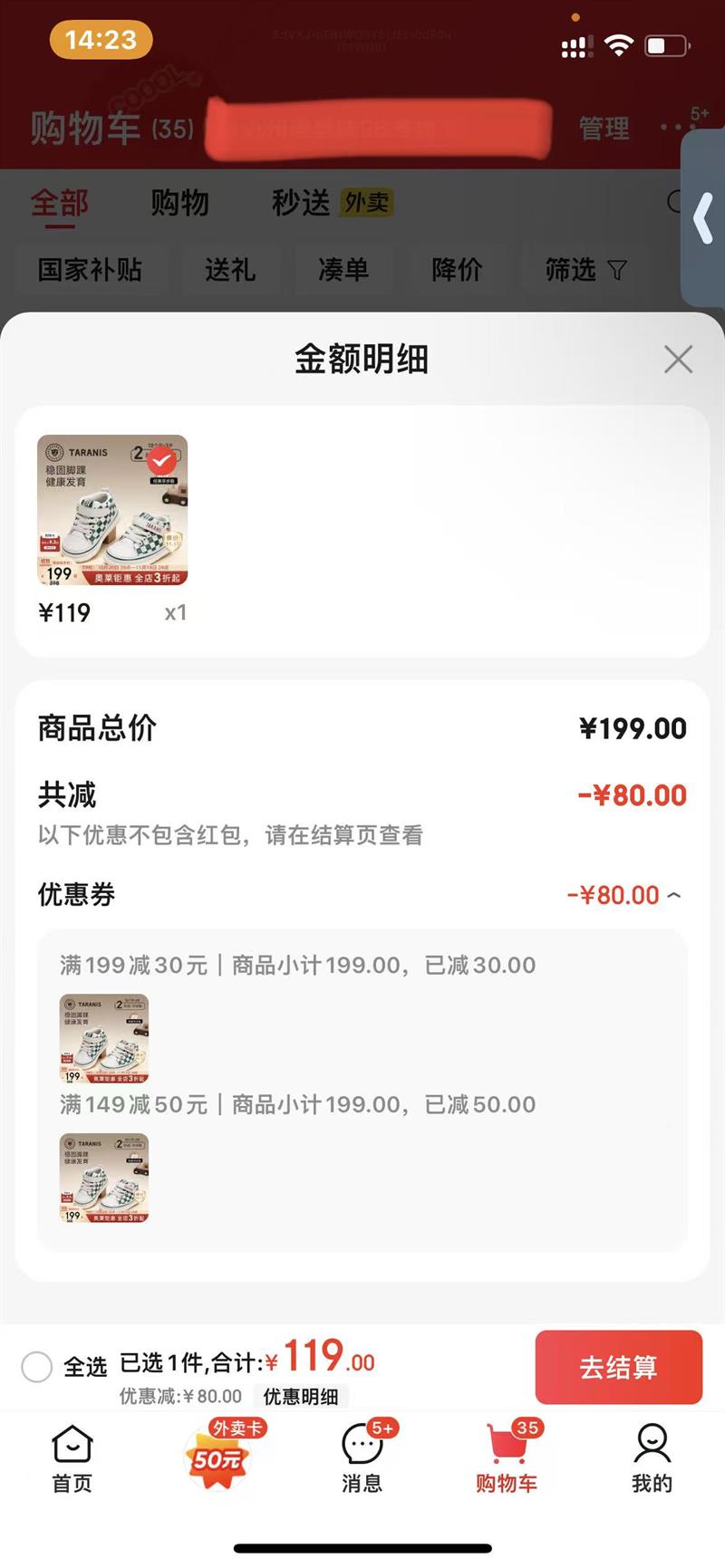Close the 金额明细 panel
The image size is (725, 1568).
pyautogui.click(x=678, y=360)
